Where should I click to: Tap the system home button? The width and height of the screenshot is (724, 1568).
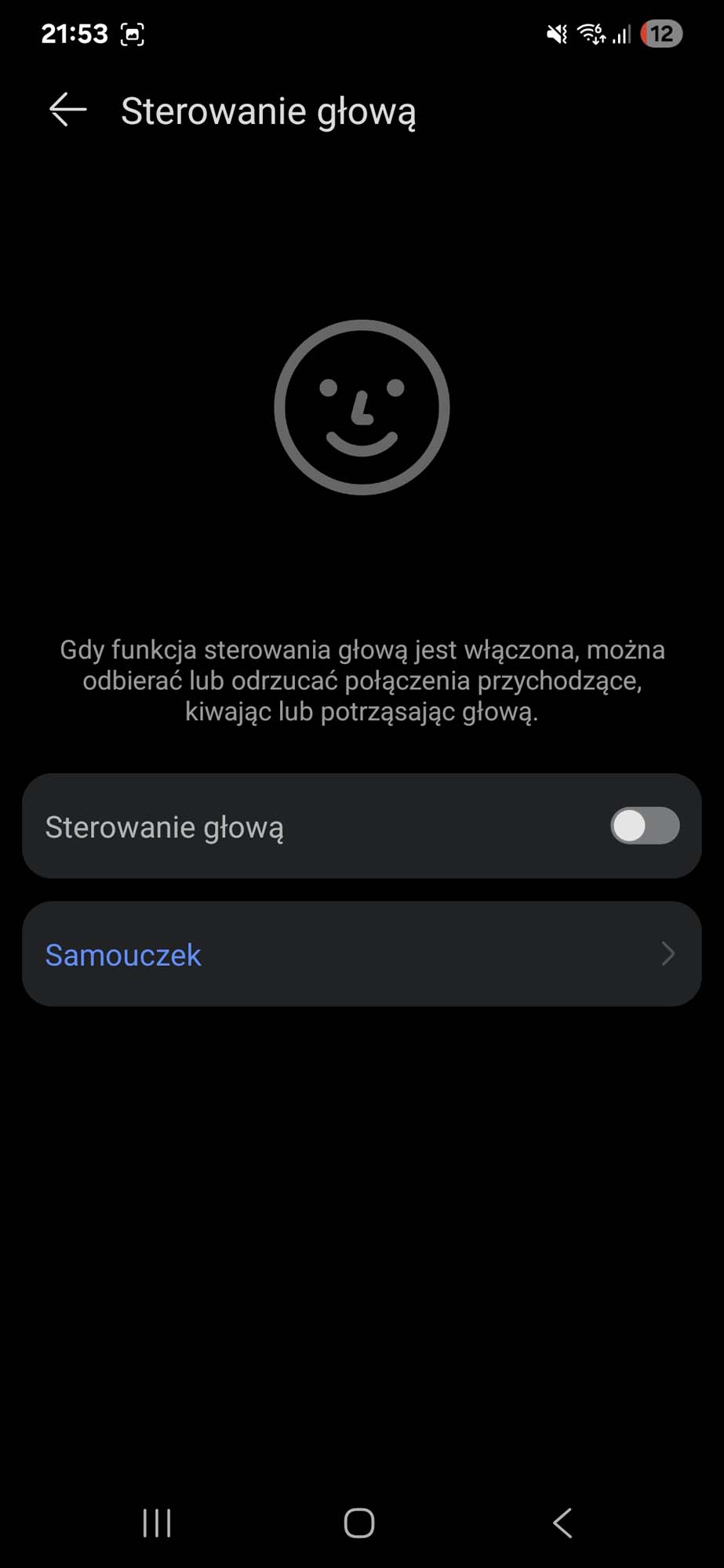359,1523
